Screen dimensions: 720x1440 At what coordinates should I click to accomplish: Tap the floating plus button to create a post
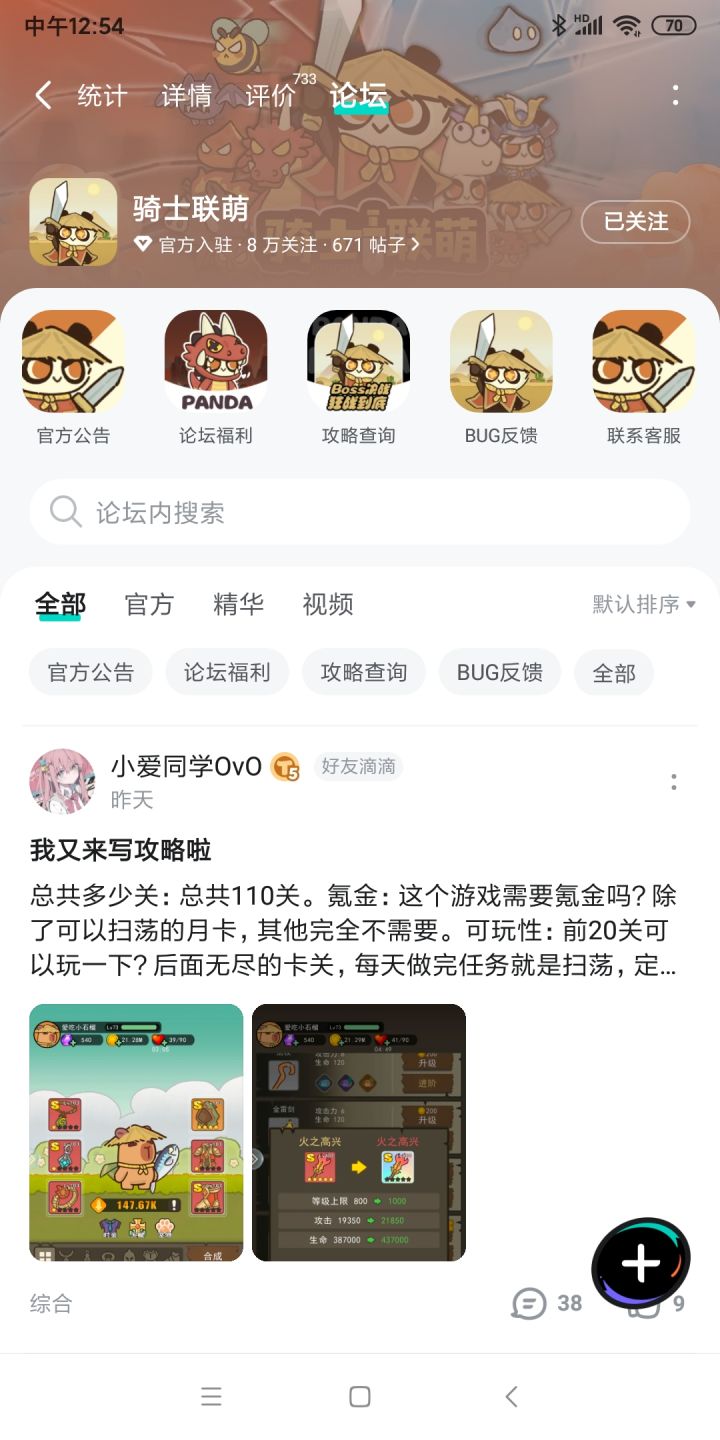(643, 1260)
